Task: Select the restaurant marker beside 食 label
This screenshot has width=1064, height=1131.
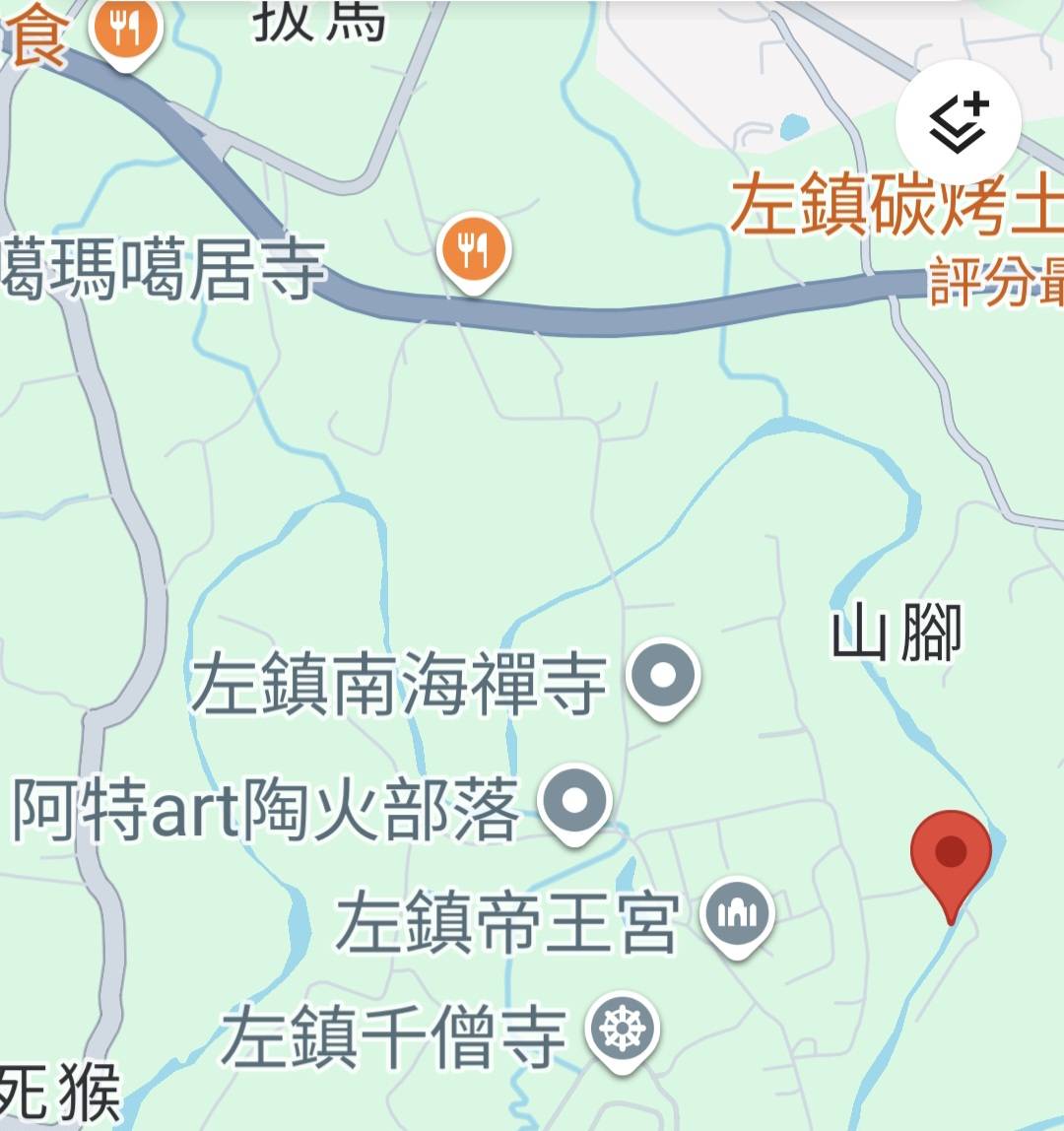Action: point(124,32)
